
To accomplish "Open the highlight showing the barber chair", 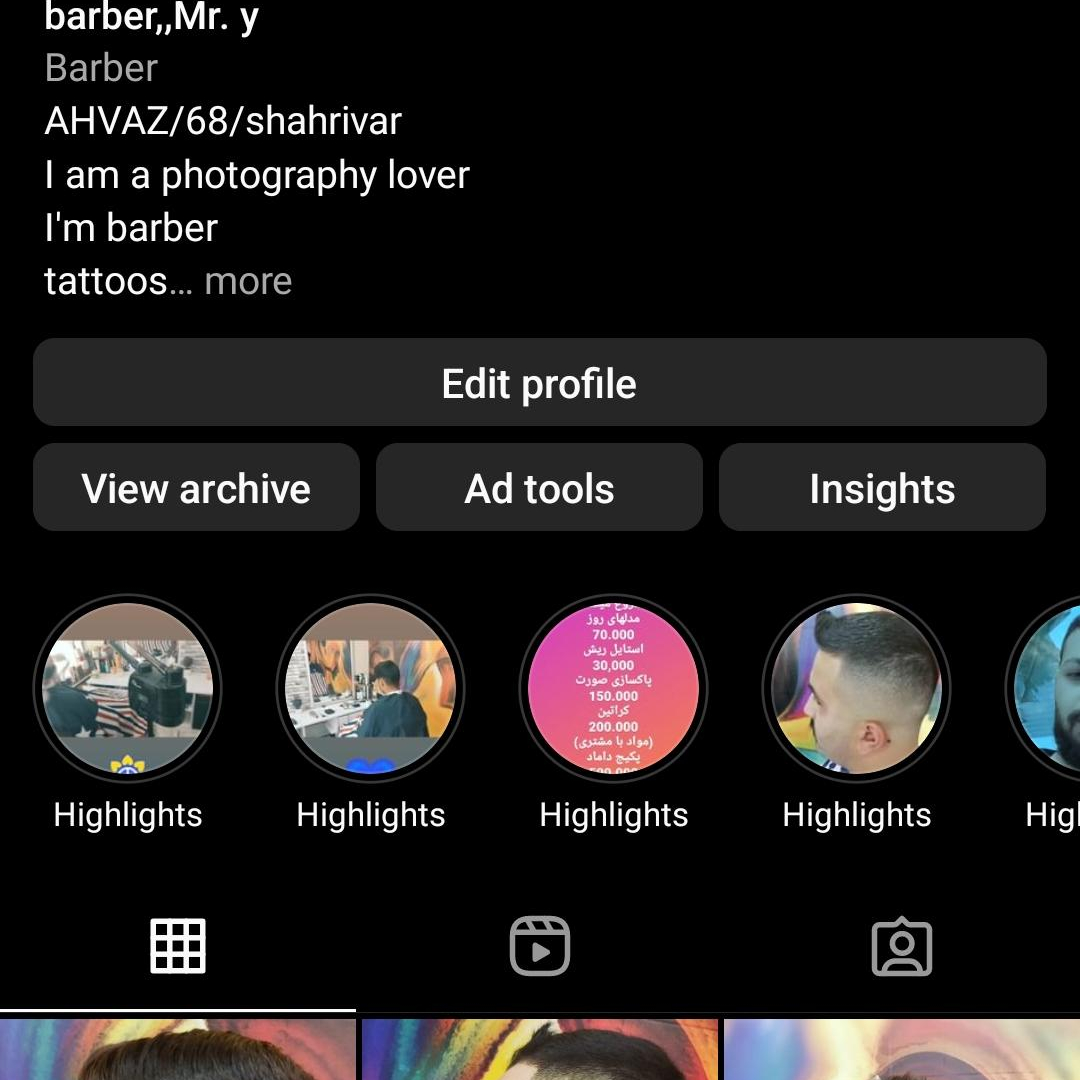I will (x=128, y=689).
